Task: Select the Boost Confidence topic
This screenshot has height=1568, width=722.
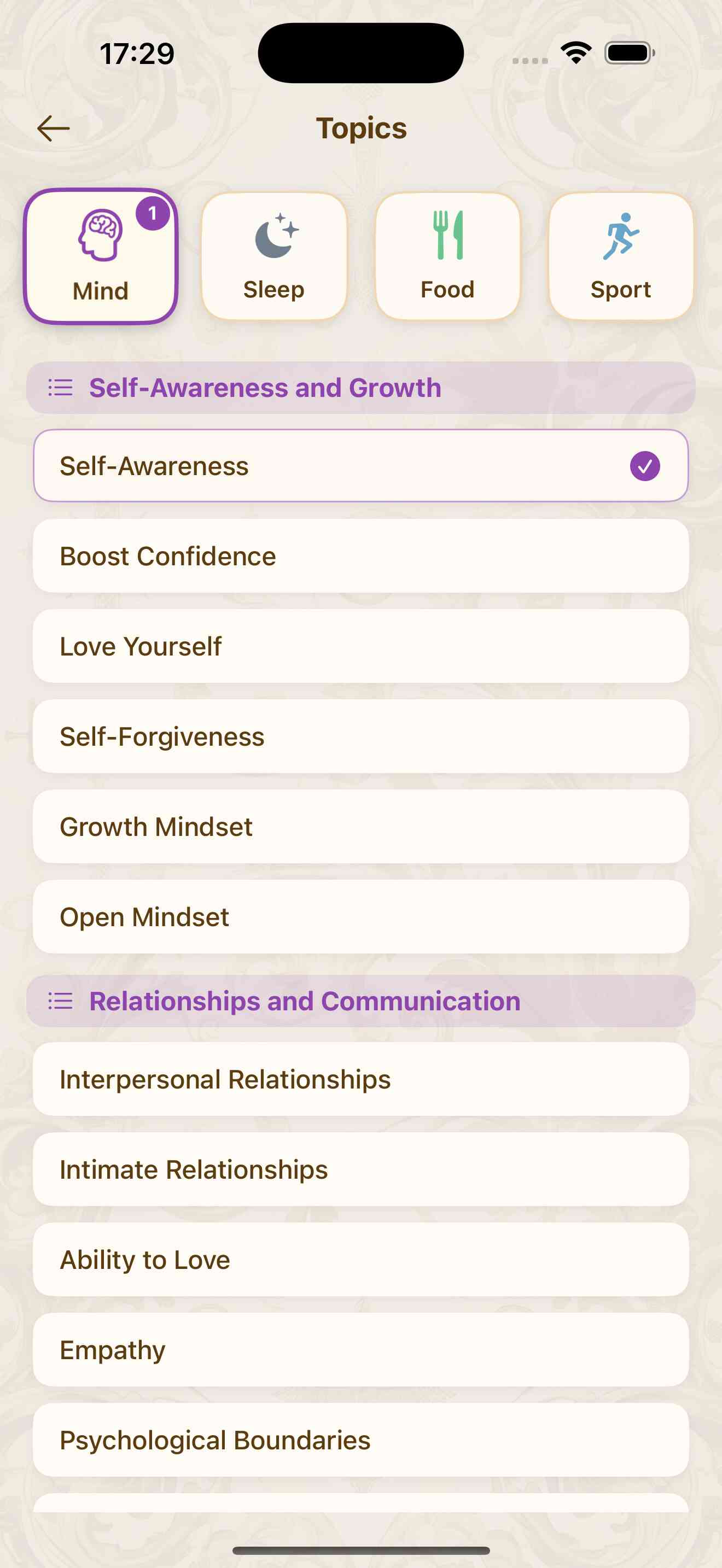Action: 361,555
